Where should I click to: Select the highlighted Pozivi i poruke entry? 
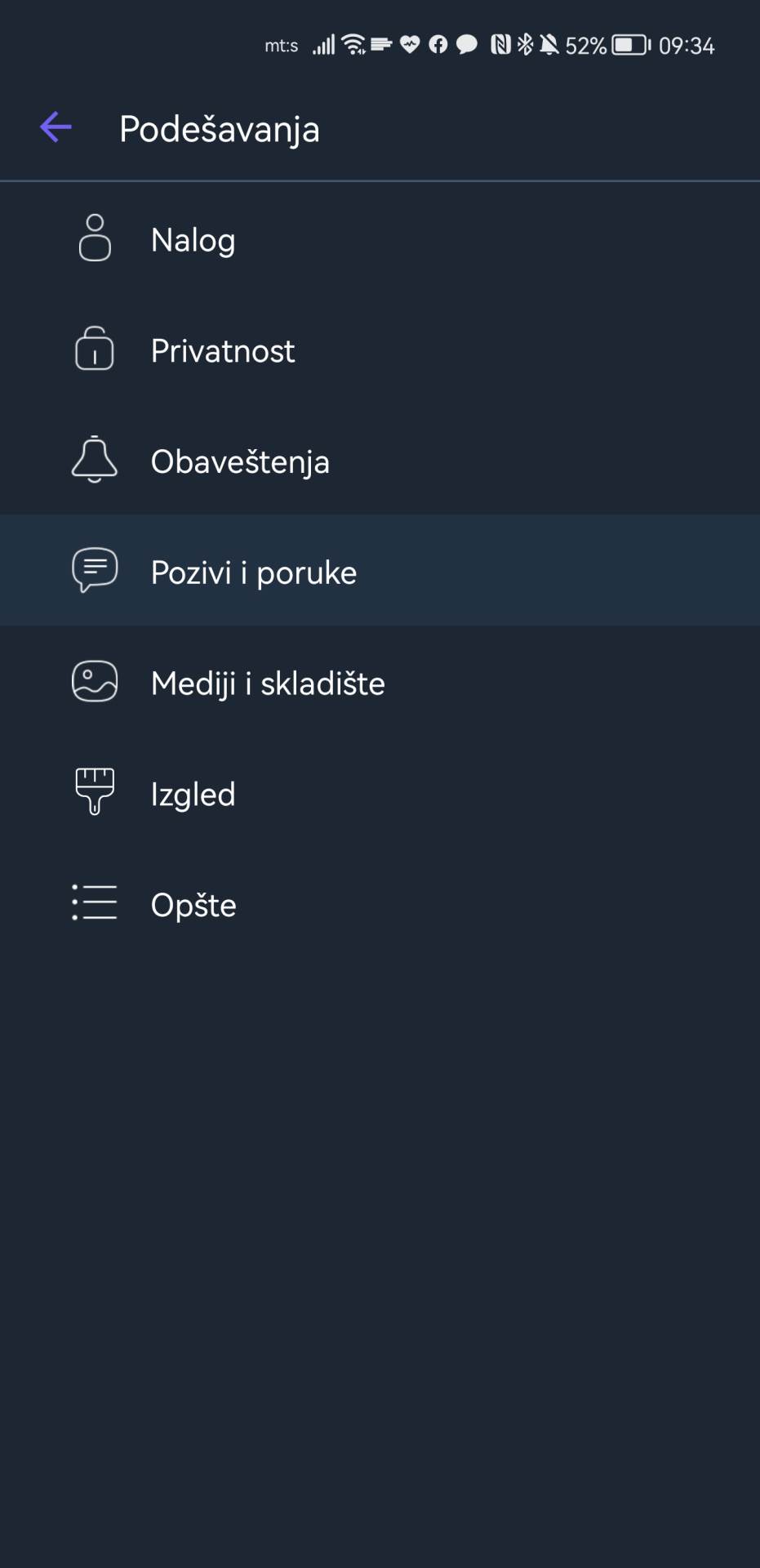253,570
